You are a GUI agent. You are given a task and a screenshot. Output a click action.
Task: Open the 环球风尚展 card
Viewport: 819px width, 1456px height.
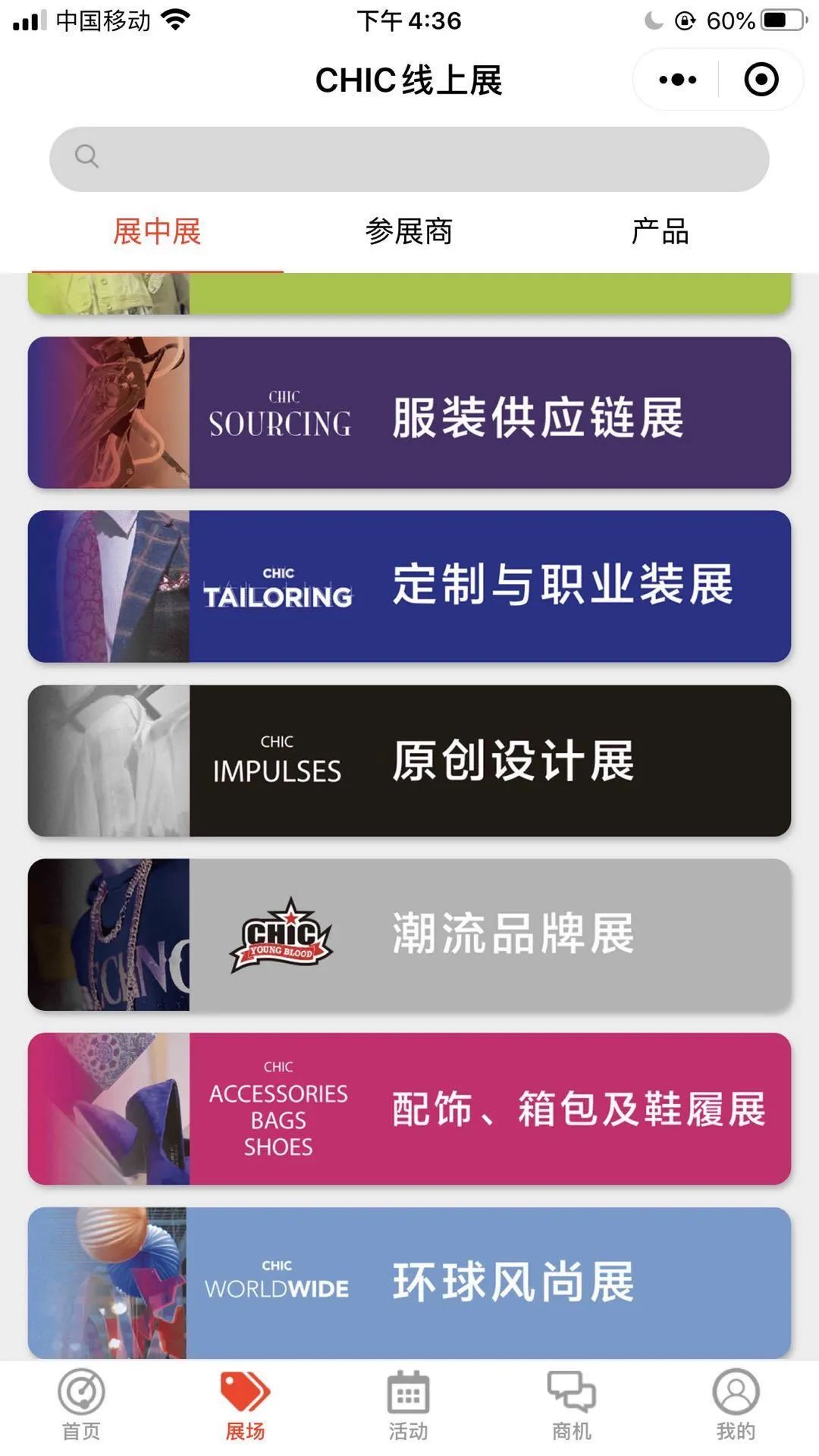pos(409,1282)
